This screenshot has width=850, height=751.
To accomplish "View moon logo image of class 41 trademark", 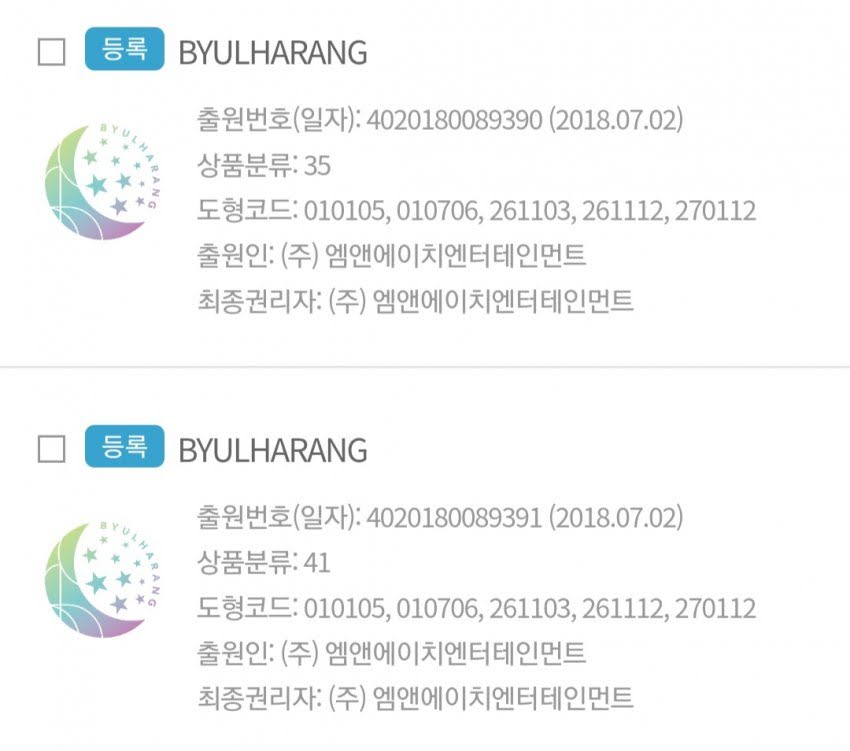I will click(x=102, y=579).
